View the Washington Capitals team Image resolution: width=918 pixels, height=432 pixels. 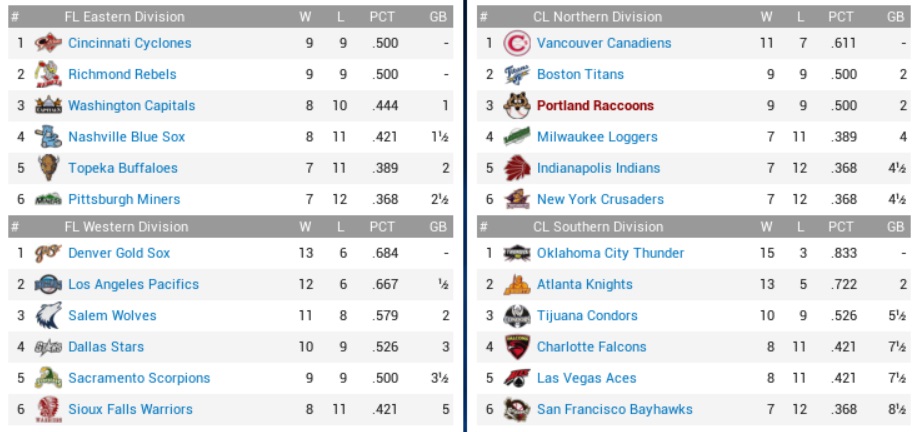coord(131,105)
